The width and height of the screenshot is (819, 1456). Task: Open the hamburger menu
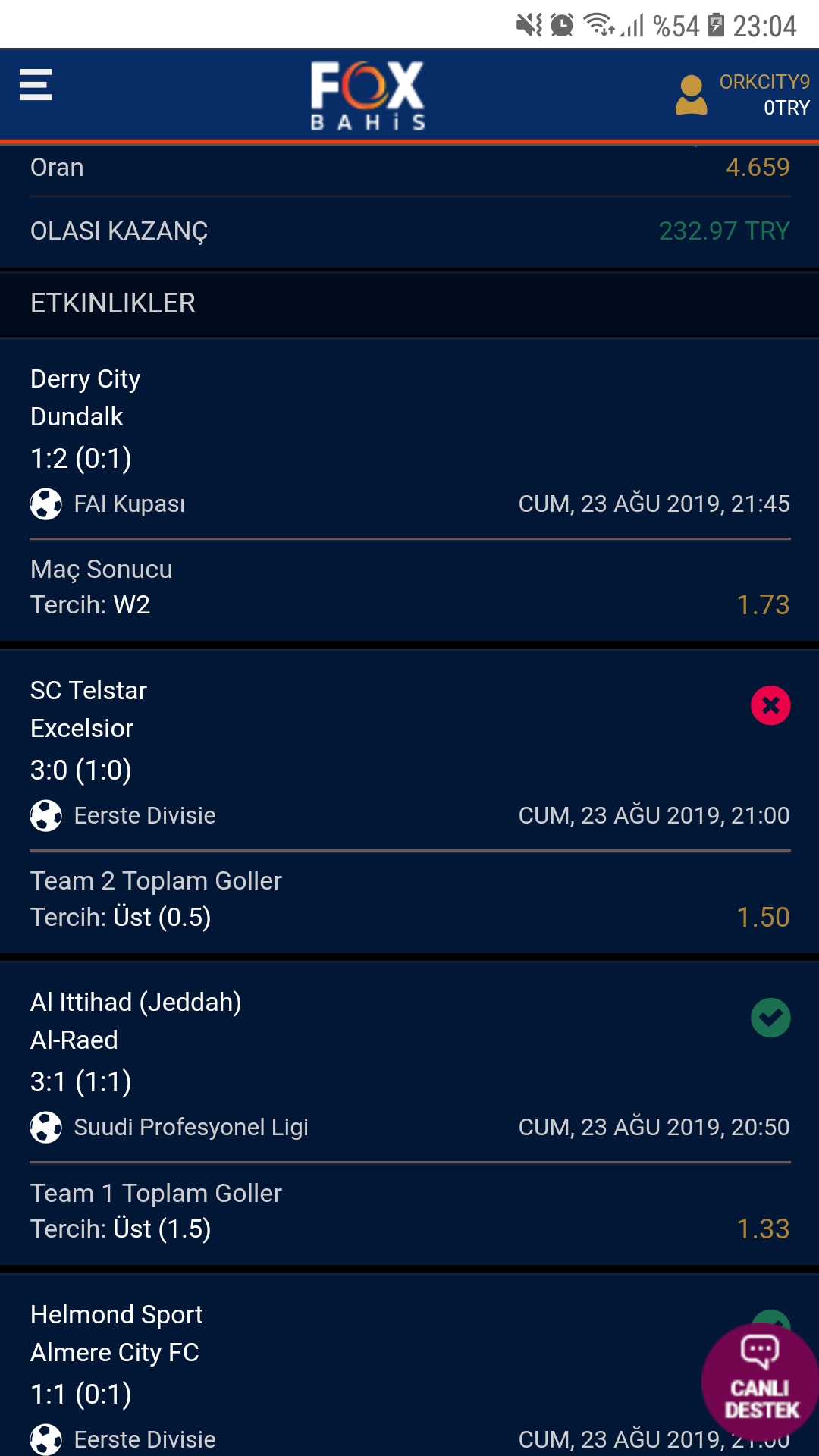tap(36, 85)
